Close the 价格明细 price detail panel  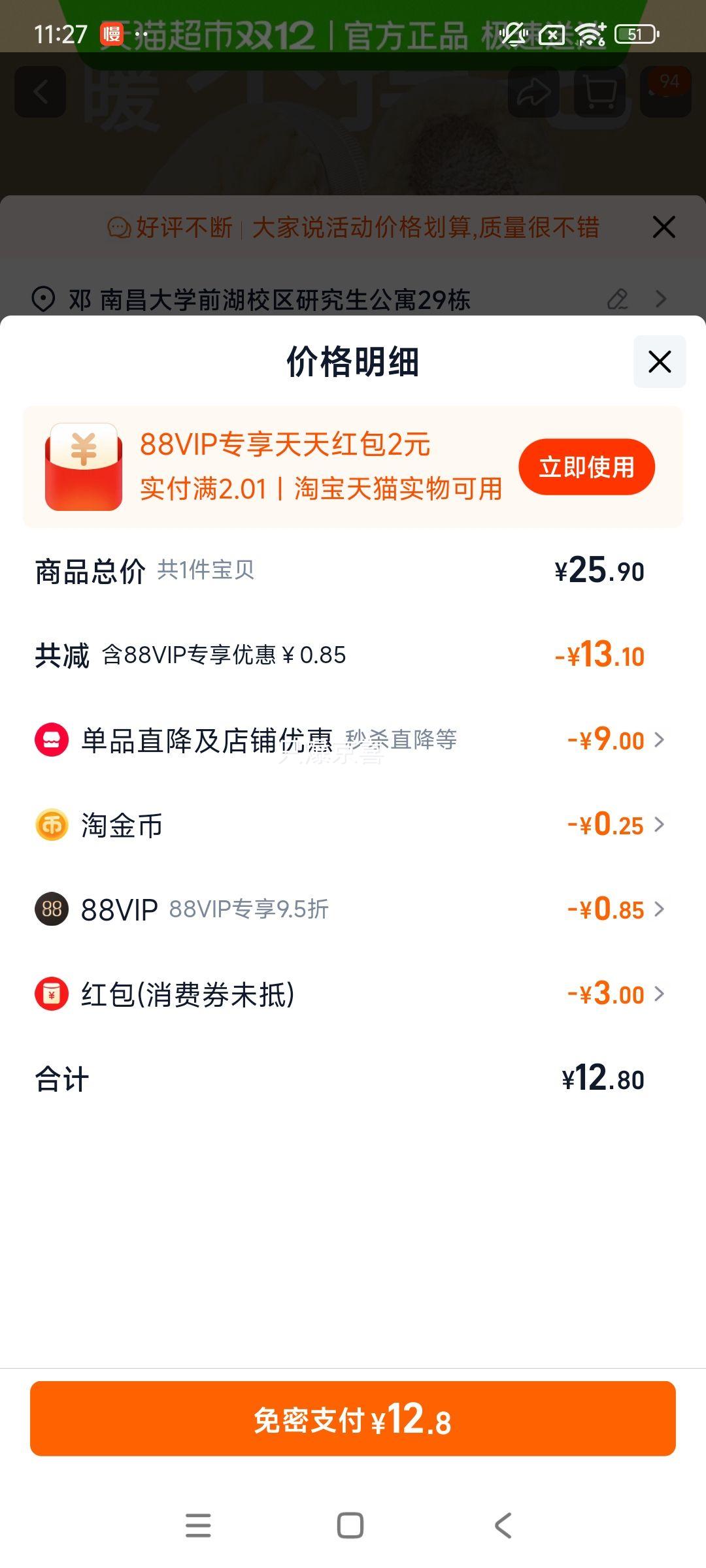coord(659,362)
